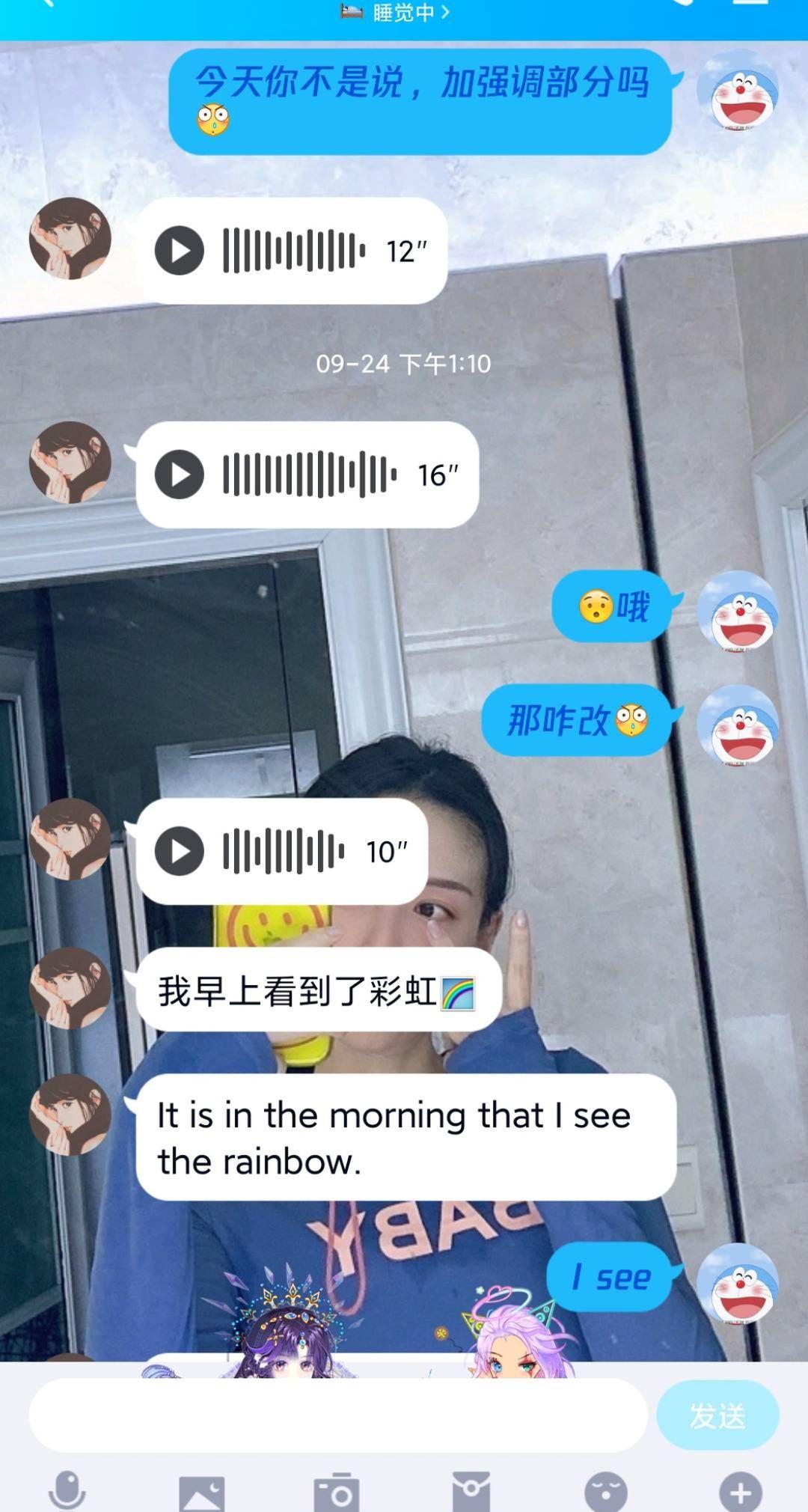Open the camera to take a photo
The image size is (808, 1512).
337,1493
